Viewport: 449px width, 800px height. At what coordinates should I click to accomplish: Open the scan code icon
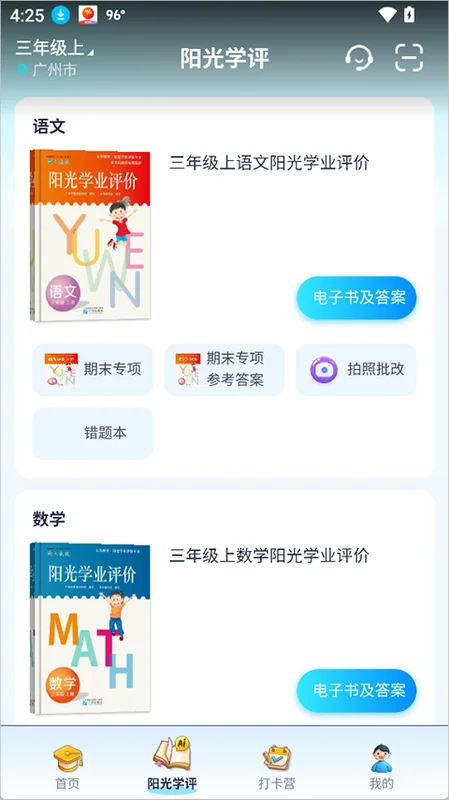tap(409, 58)
